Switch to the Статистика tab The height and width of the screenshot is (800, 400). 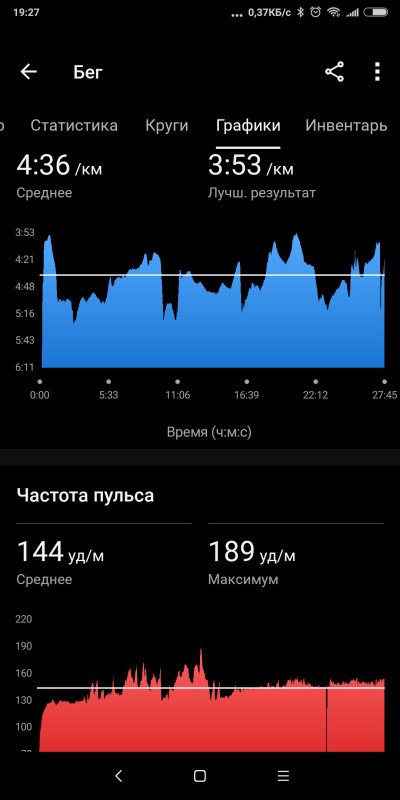tap(74, 126)
